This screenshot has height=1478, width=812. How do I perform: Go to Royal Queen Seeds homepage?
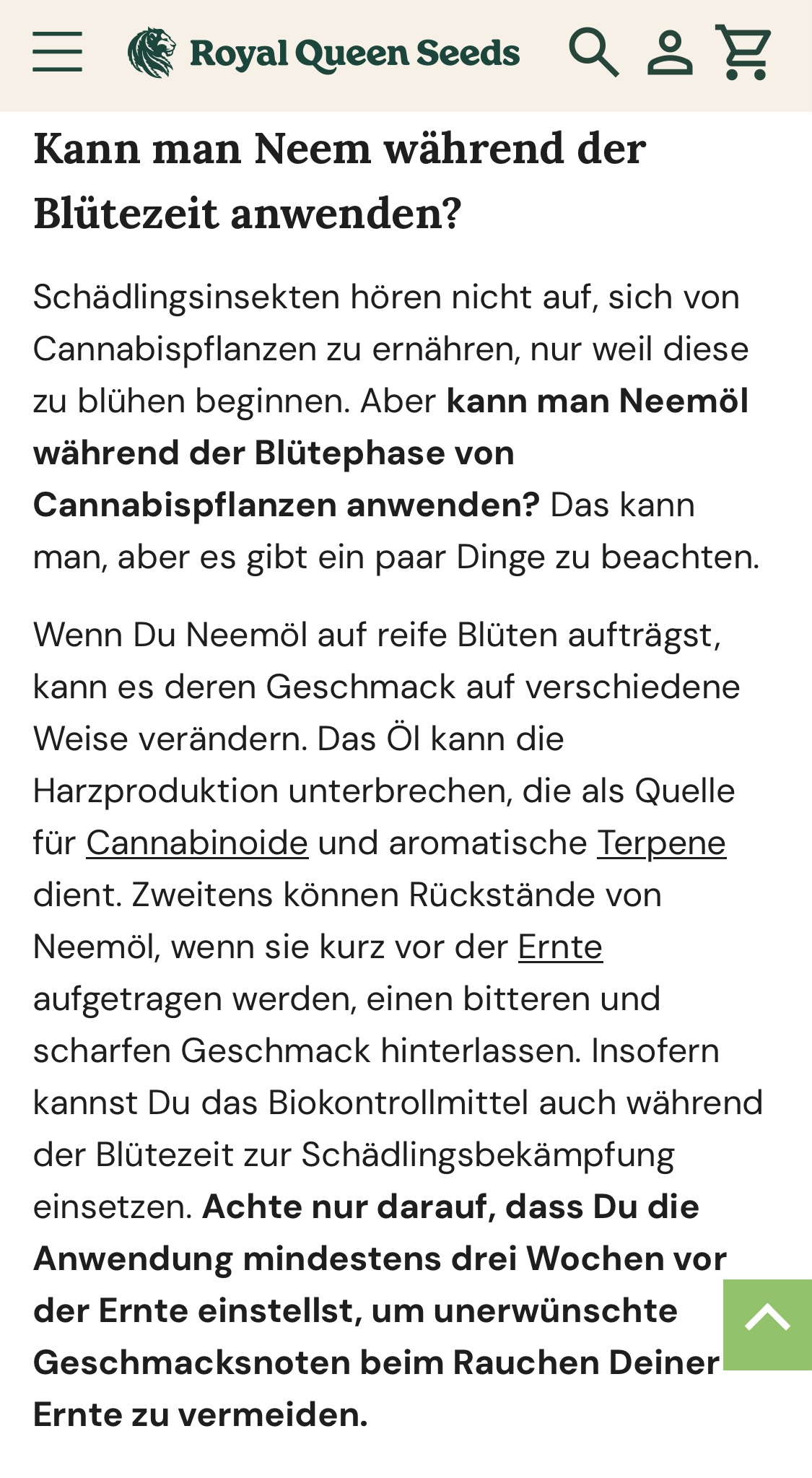point(323,53)
